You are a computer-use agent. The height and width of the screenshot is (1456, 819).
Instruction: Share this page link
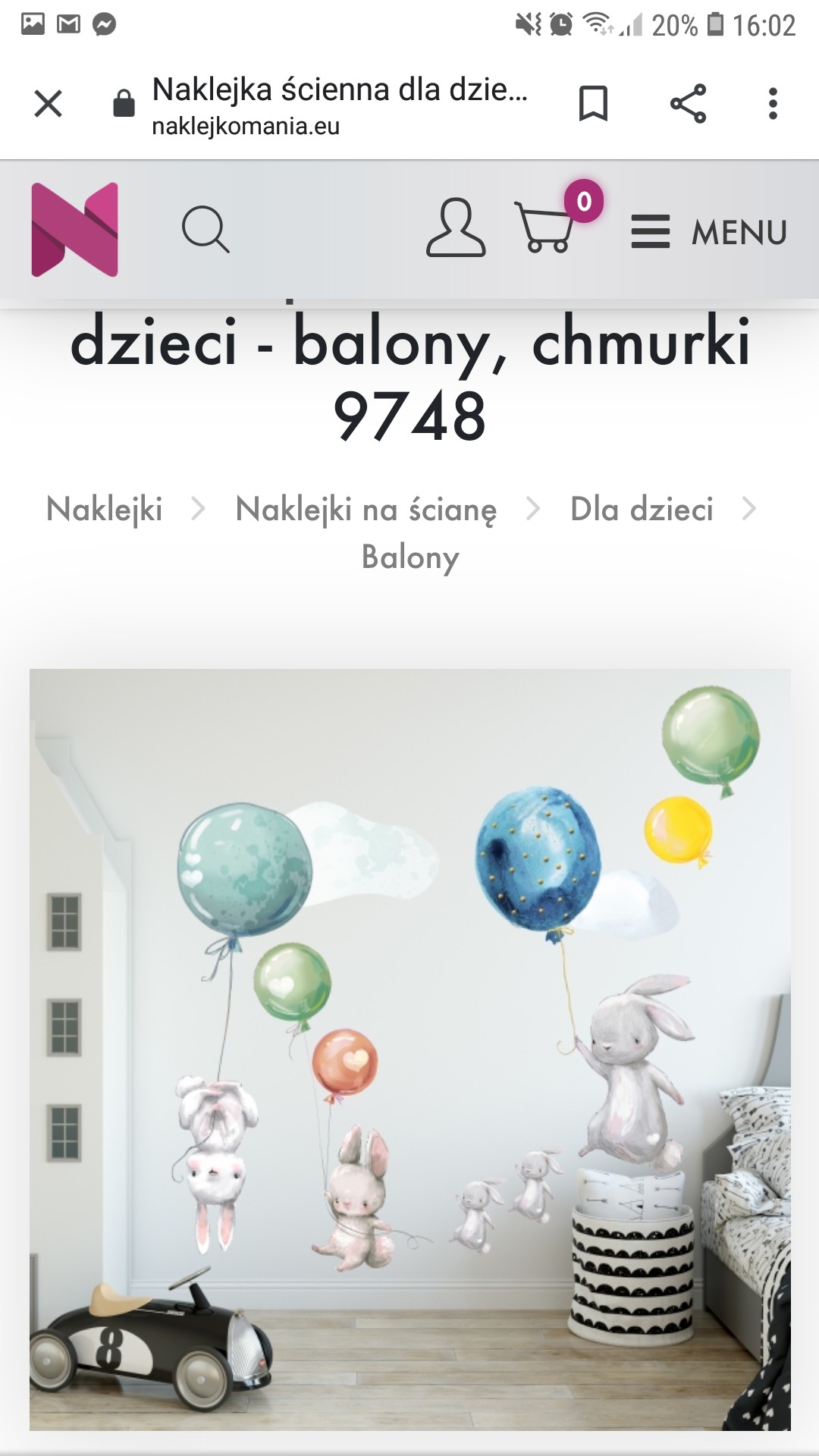pyautogui.click(x=688, y=104)
